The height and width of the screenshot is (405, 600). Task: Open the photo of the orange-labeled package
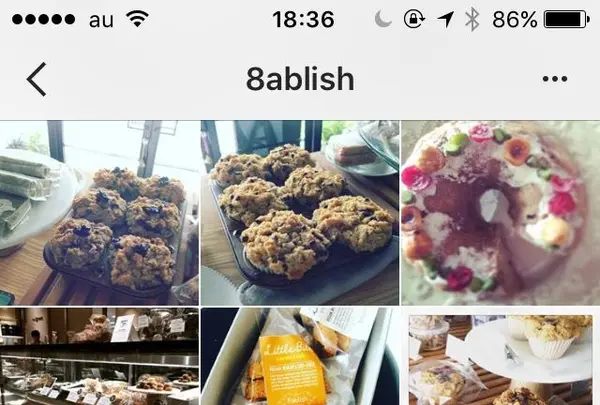coord(299,357)
